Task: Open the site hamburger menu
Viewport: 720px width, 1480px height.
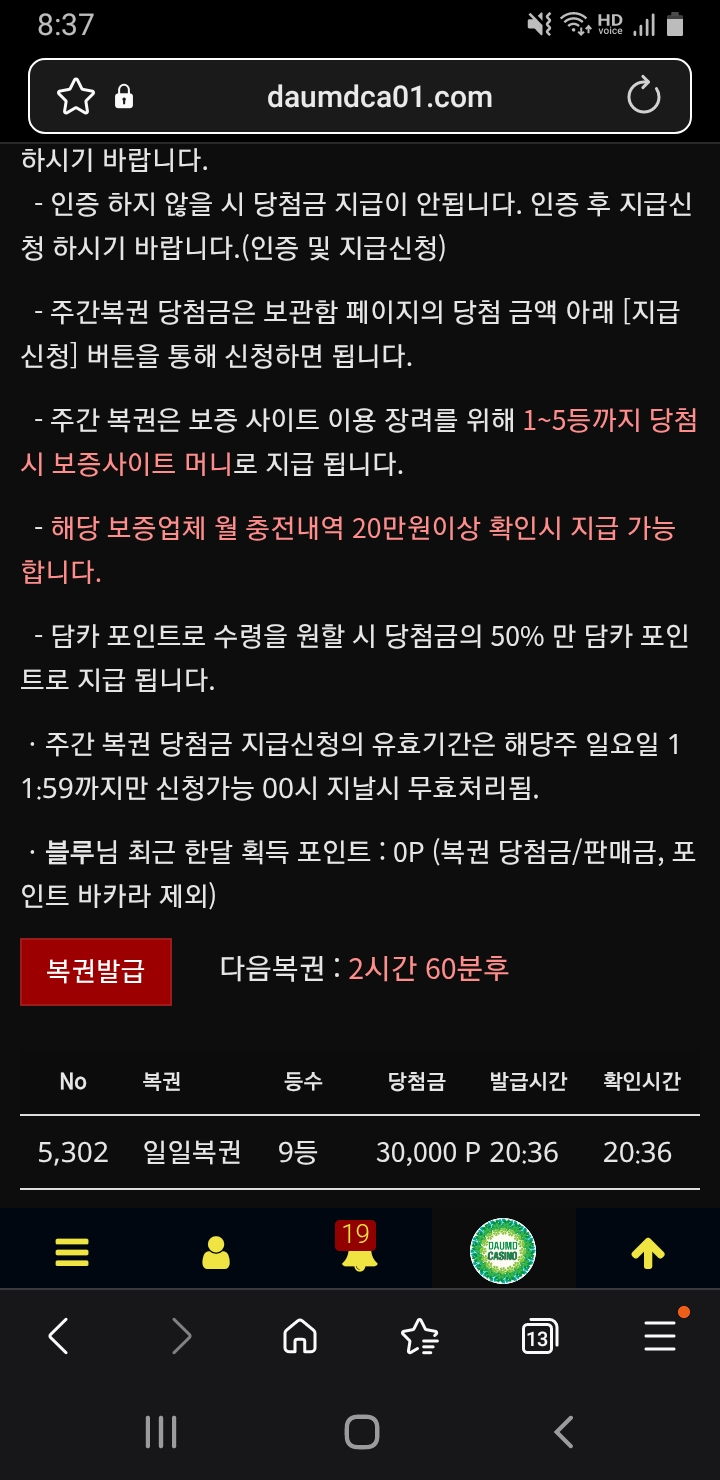Action: point(72,1252)
